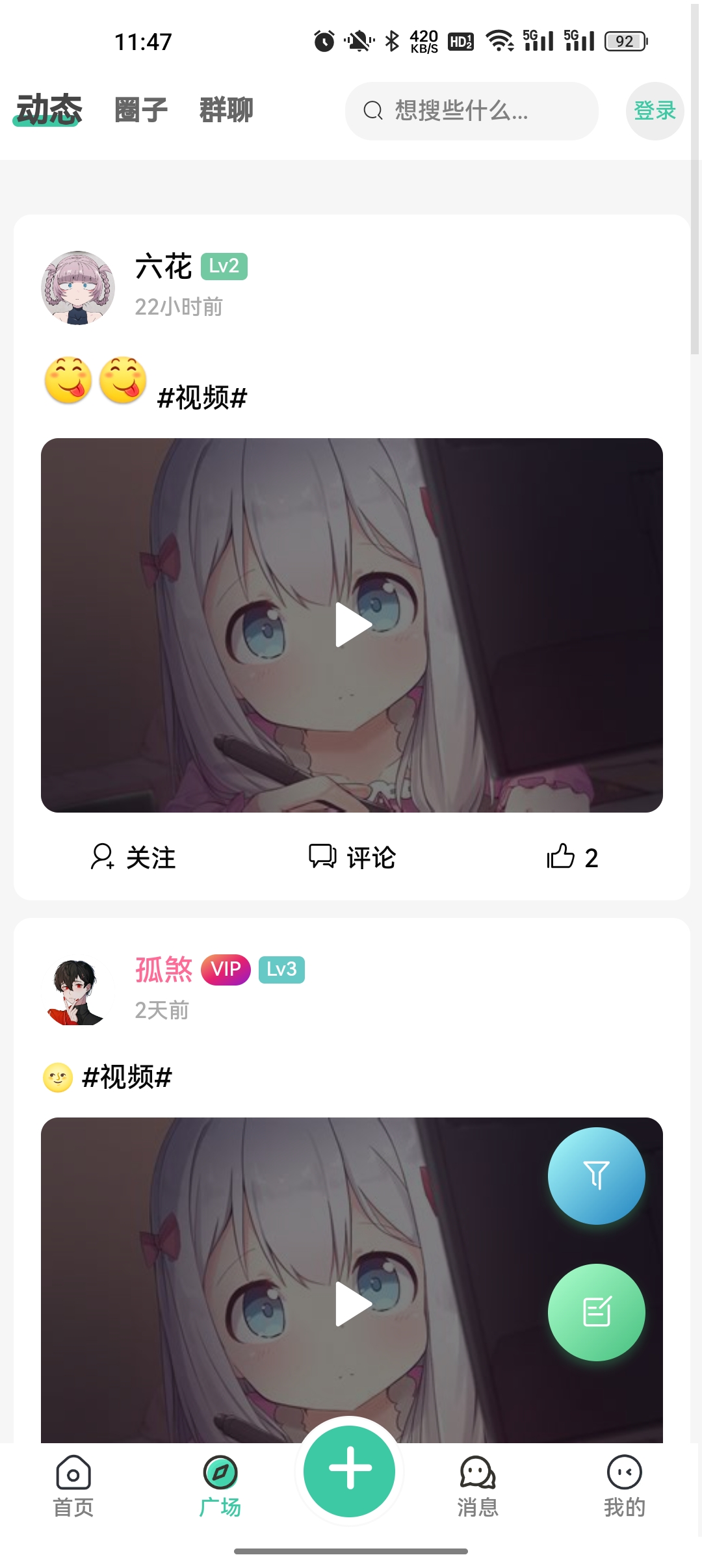Select the 广场 navigation tab
This screenshot has height=1568, width=702.
point(220,1487)
